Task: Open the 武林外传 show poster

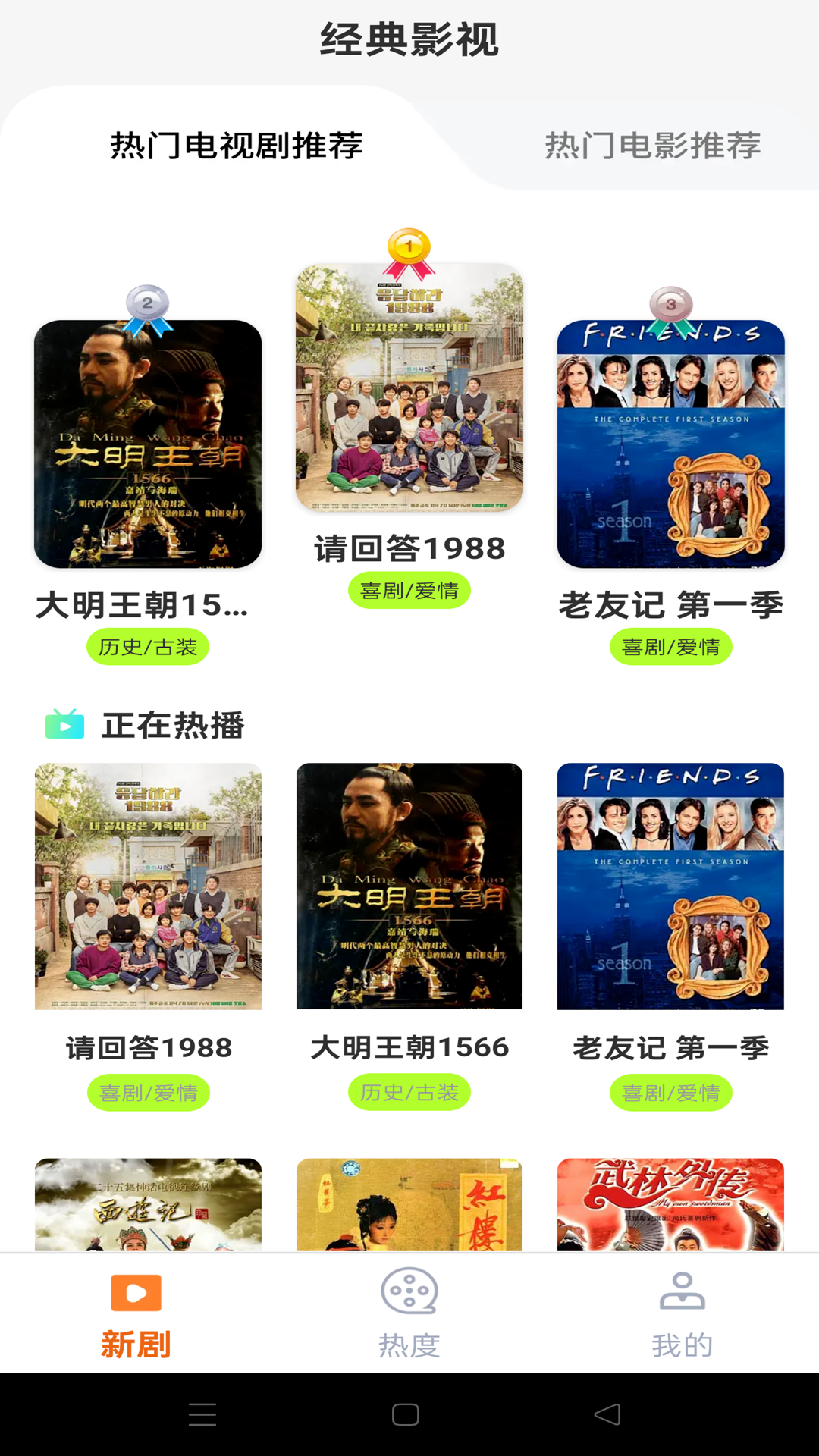Action: 670,1204
